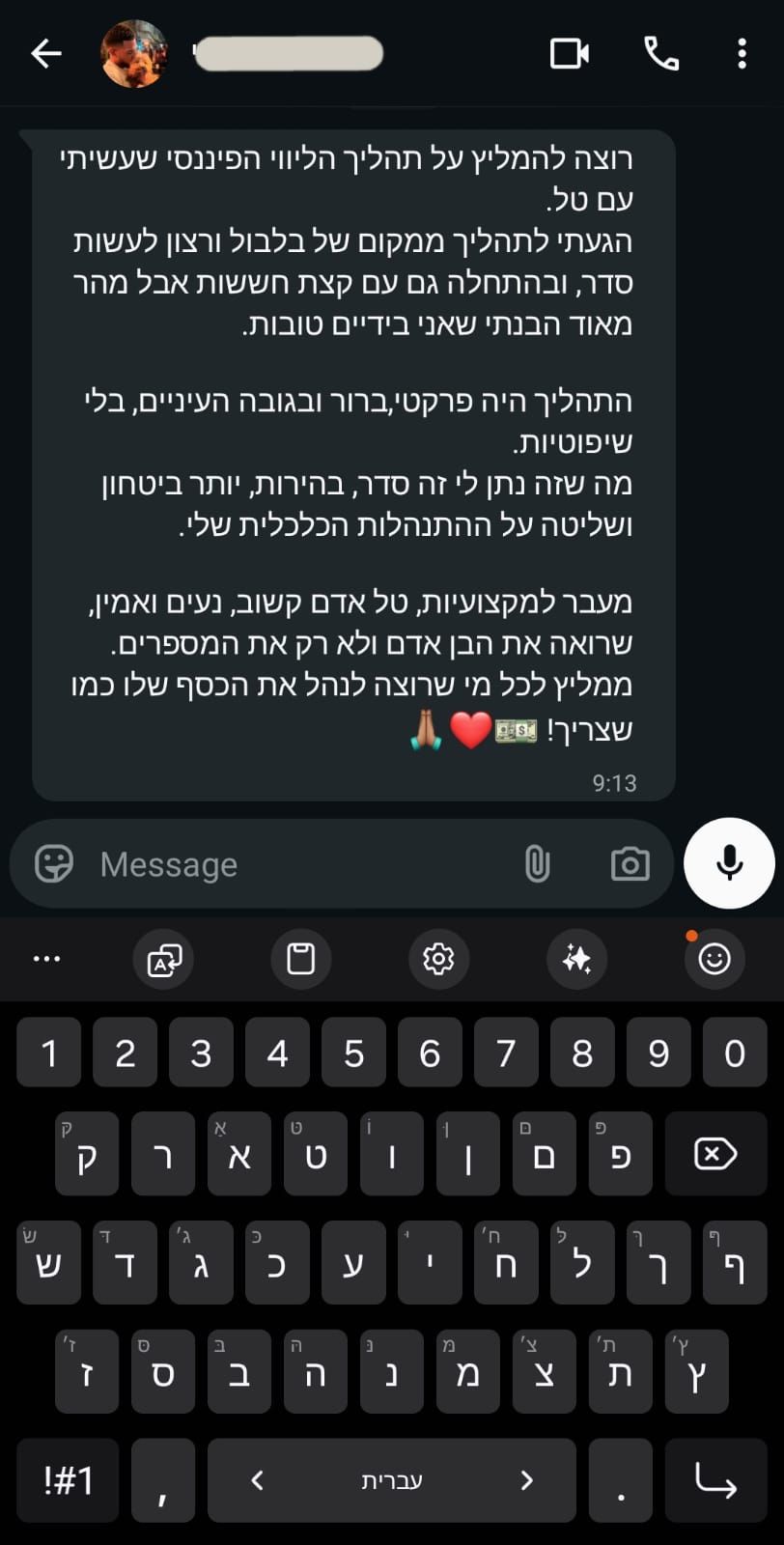This screenshot has height=1545, width=784.
Task: Go back to the chat list
Action: pos(45,54)
